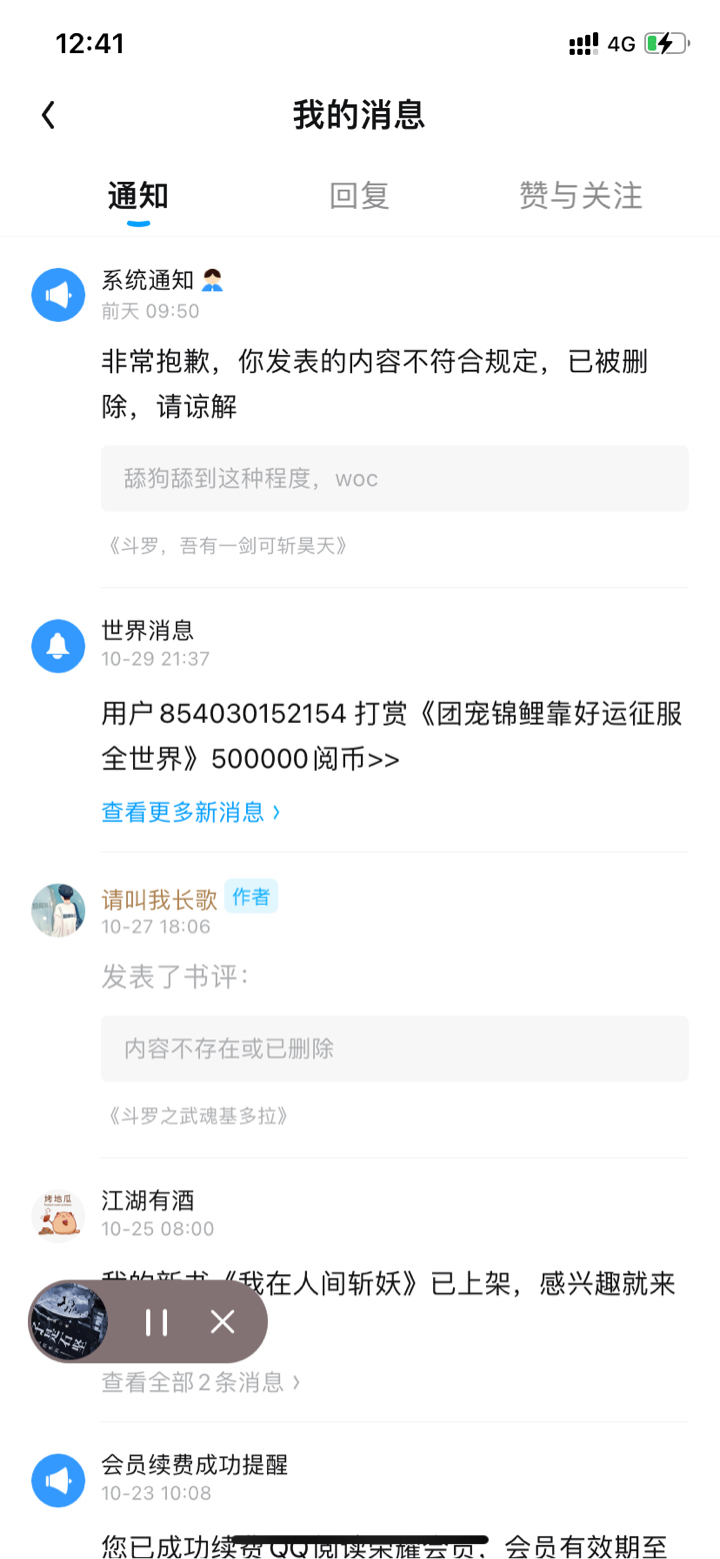Open 请叫我长歌 author's avatar
Image resolution: width=720 pixels, height=1559 pixels.
pyautogui.click(x=58, y=910)
